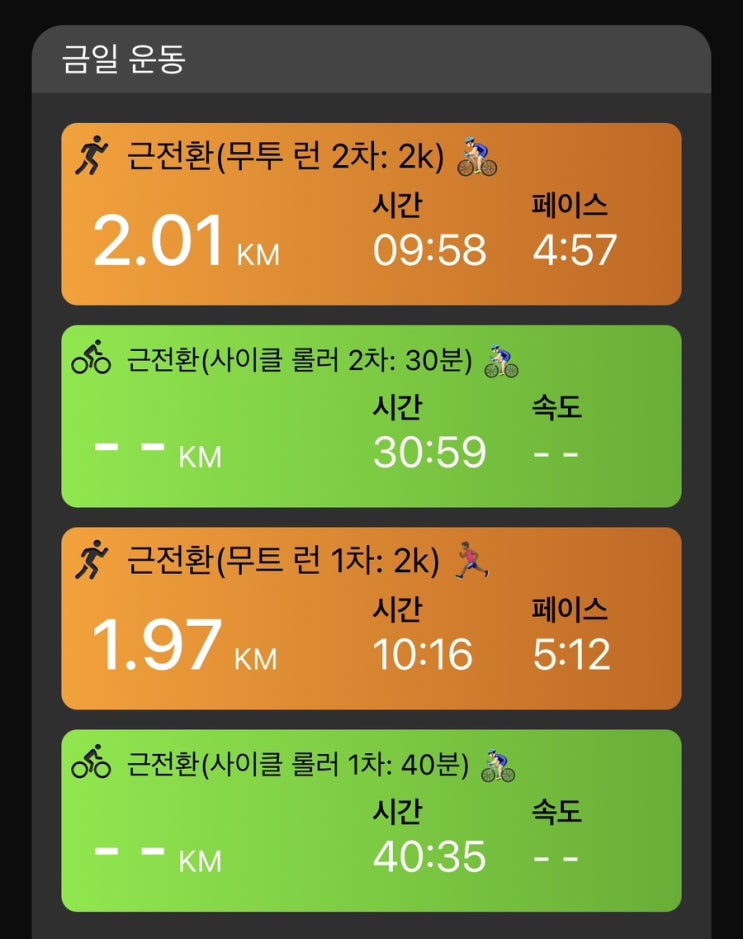Open the 사이클 롤러 2차 30분 cycling card
Screen dimensions: 743x939
(371, 416)
